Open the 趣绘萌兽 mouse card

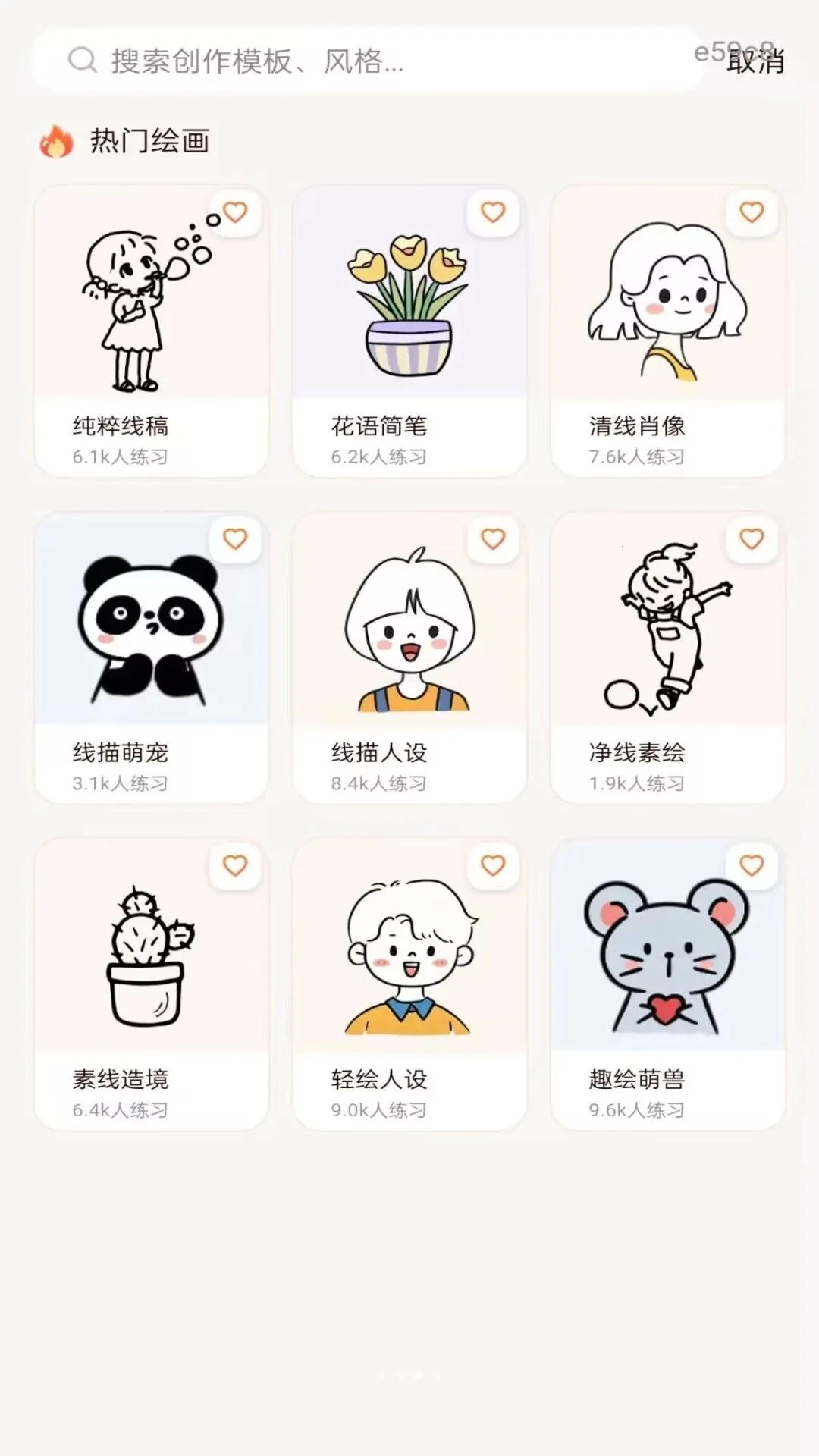(x=668, y=984)
